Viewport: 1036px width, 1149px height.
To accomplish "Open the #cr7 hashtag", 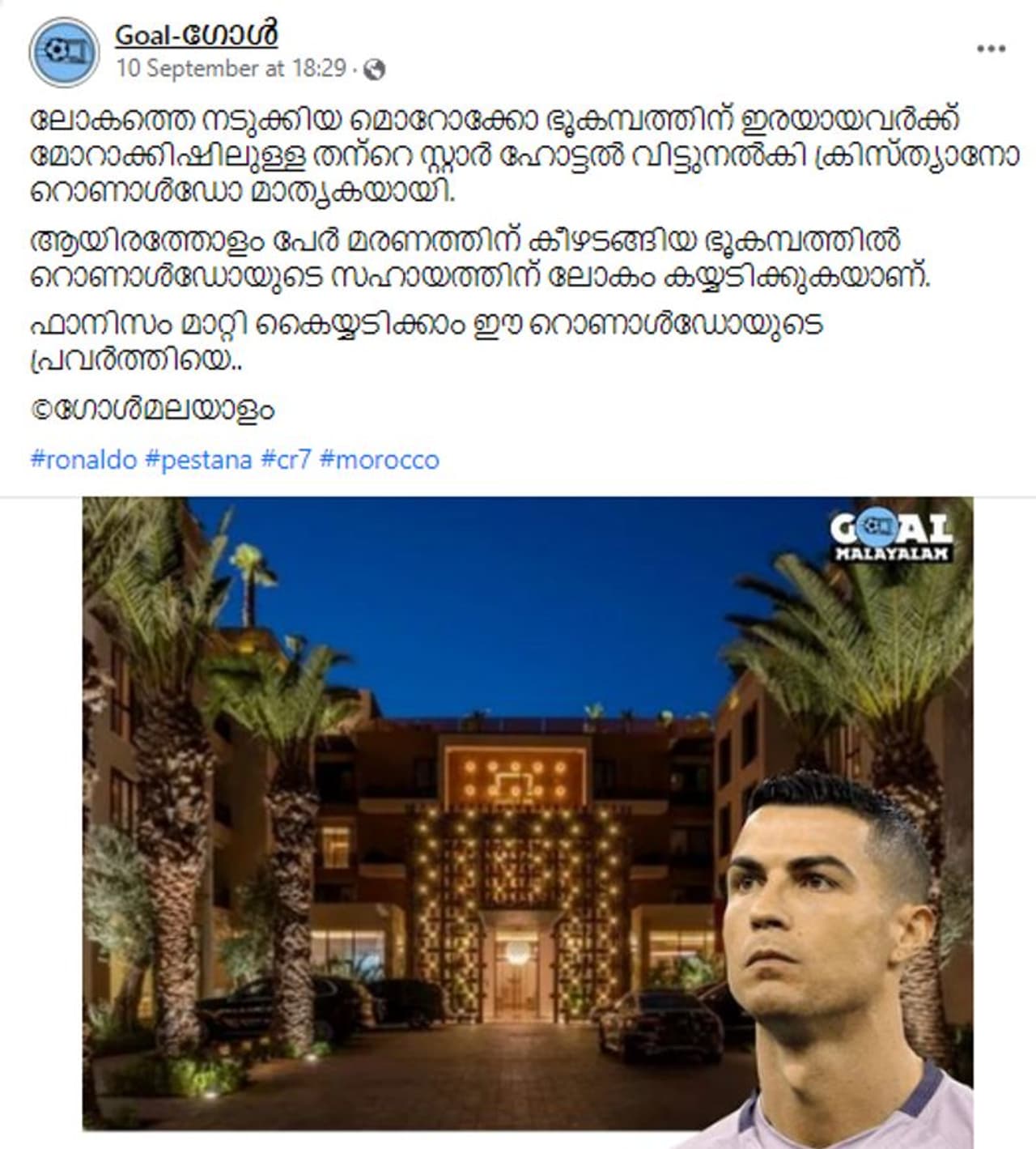I will pyautogui.click(x=286, y=460).
